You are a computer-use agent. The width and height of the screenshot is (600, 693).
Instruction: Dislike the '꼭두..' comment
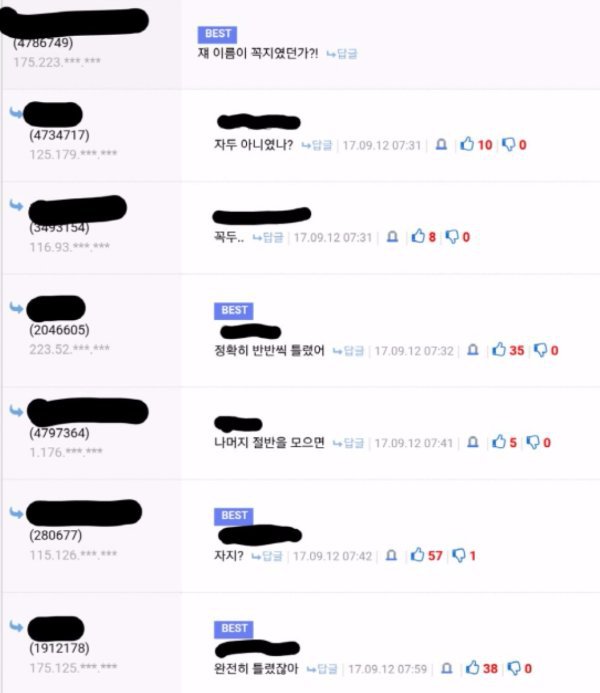[x=451, y=237]
